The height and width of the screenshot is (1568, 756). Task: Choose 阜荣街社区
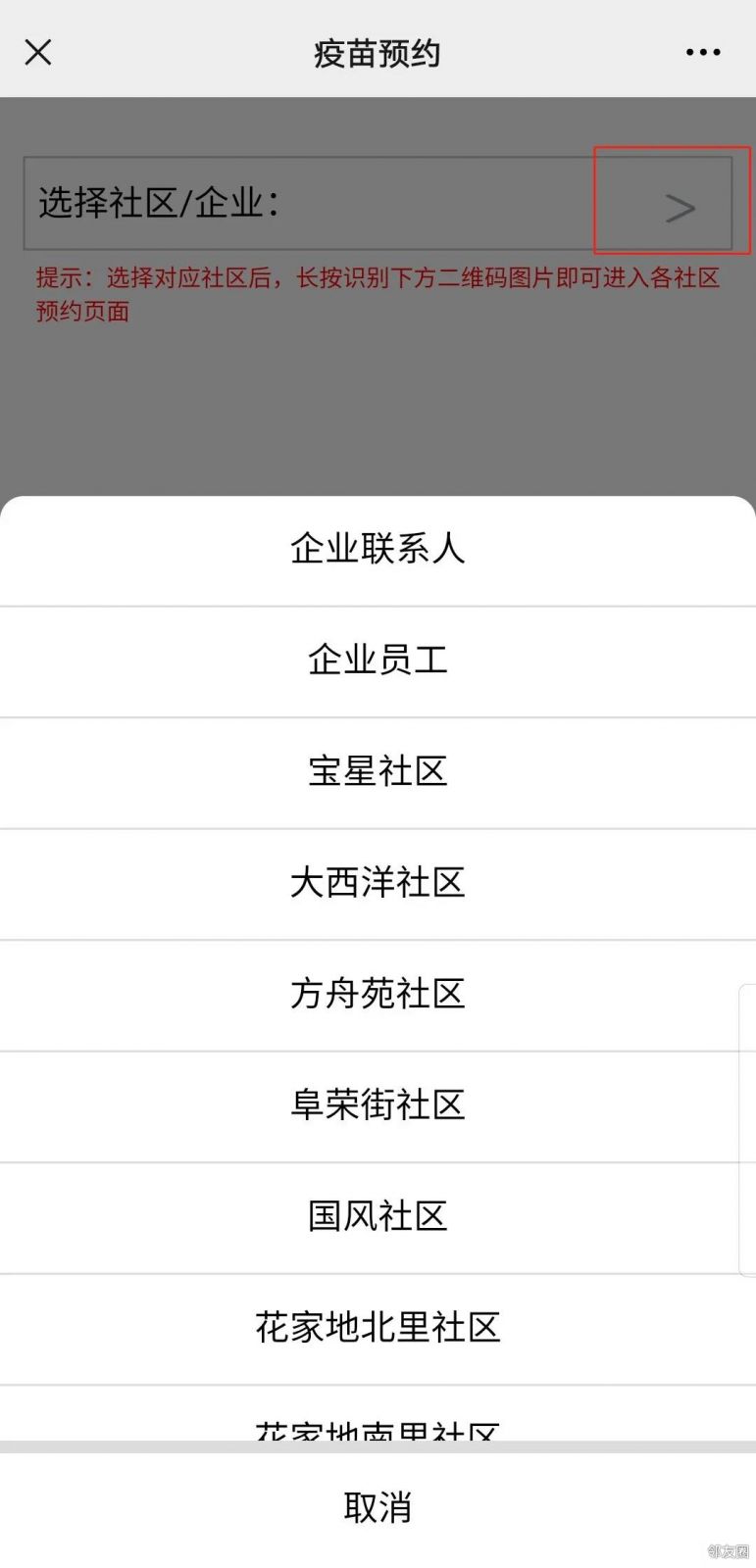(x=378, y=1104)
